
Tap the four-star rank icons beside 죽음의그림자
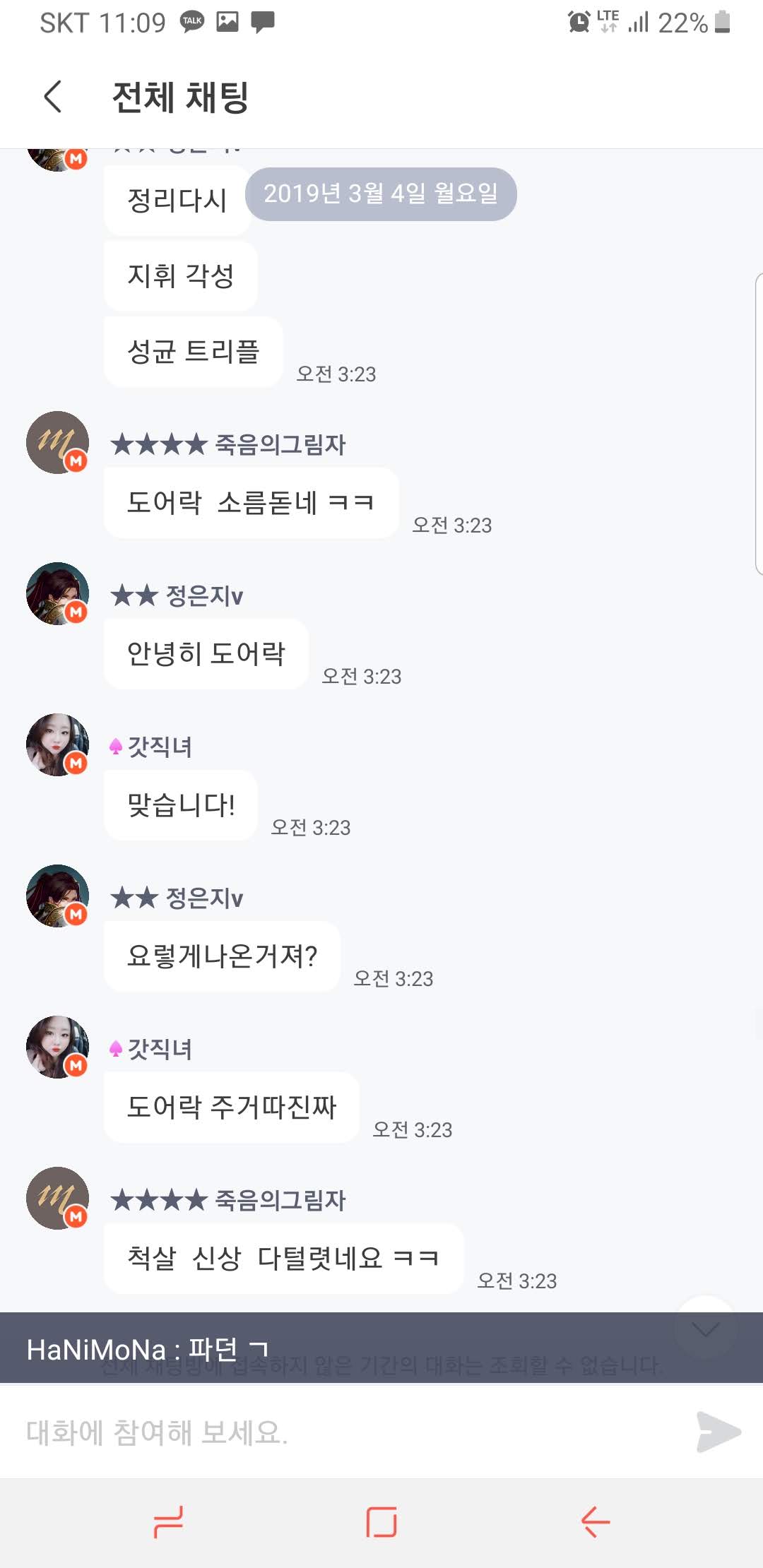(x=158, y=445)
